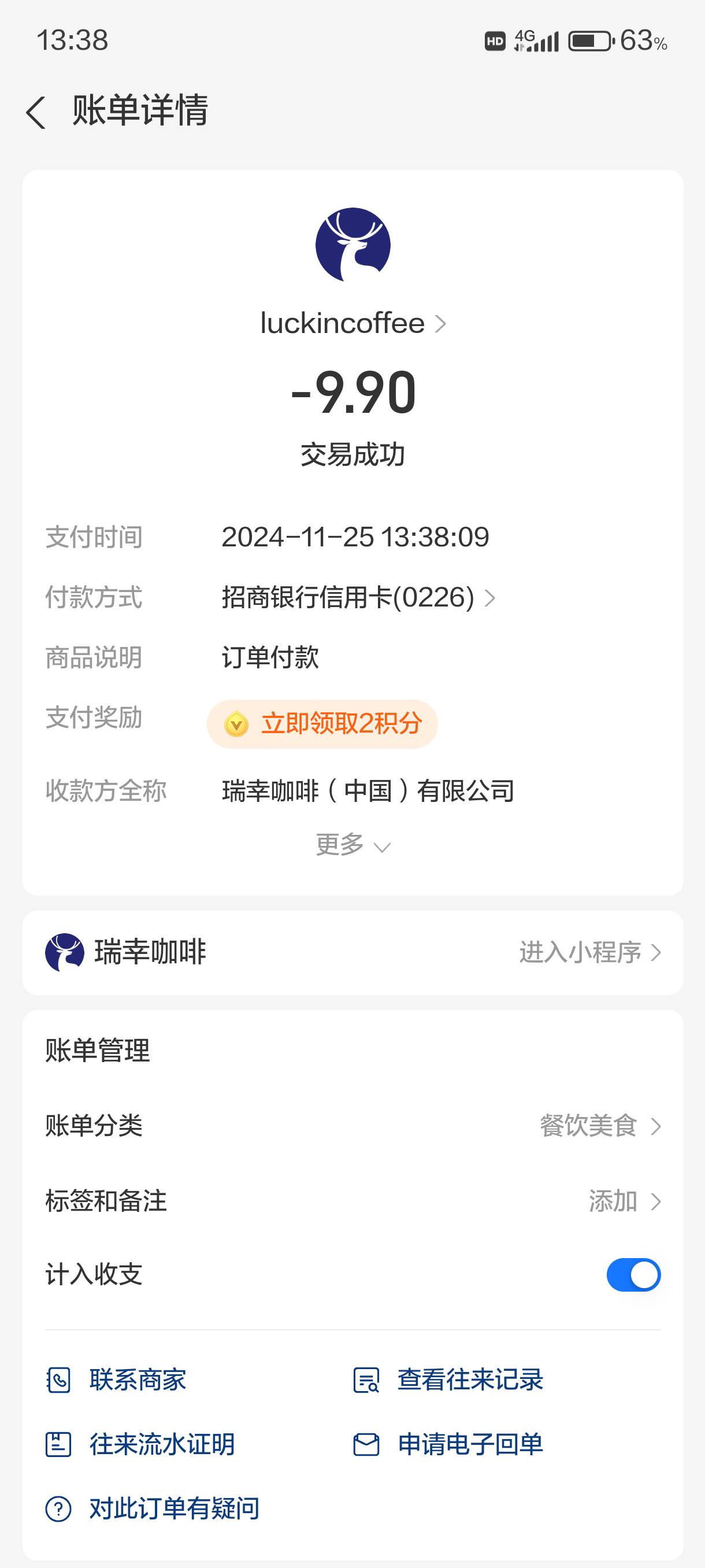Viewport: 705px width, 1568px height.
Task: Go back from the 账单详情 page
Action: tap(36, 112)
